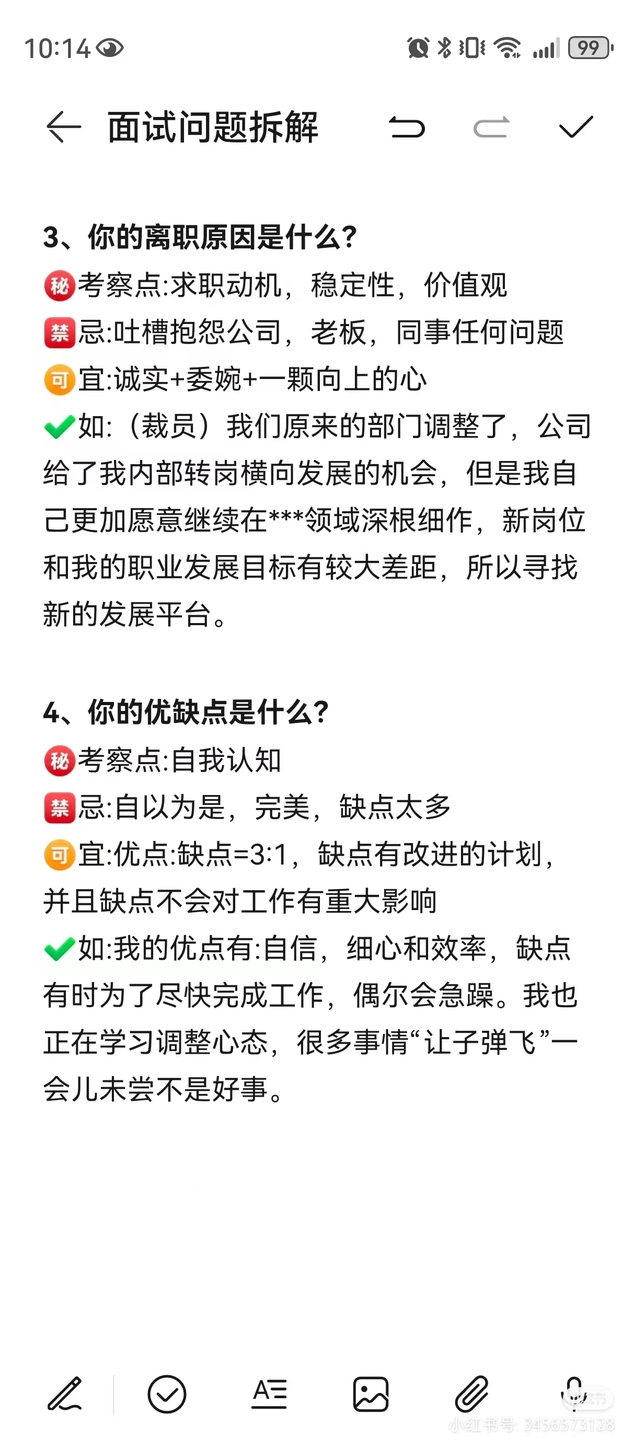The height and width of the screenshot is (1451, 639).
Task: Insert an image into the note
Action: point(371,1393)
